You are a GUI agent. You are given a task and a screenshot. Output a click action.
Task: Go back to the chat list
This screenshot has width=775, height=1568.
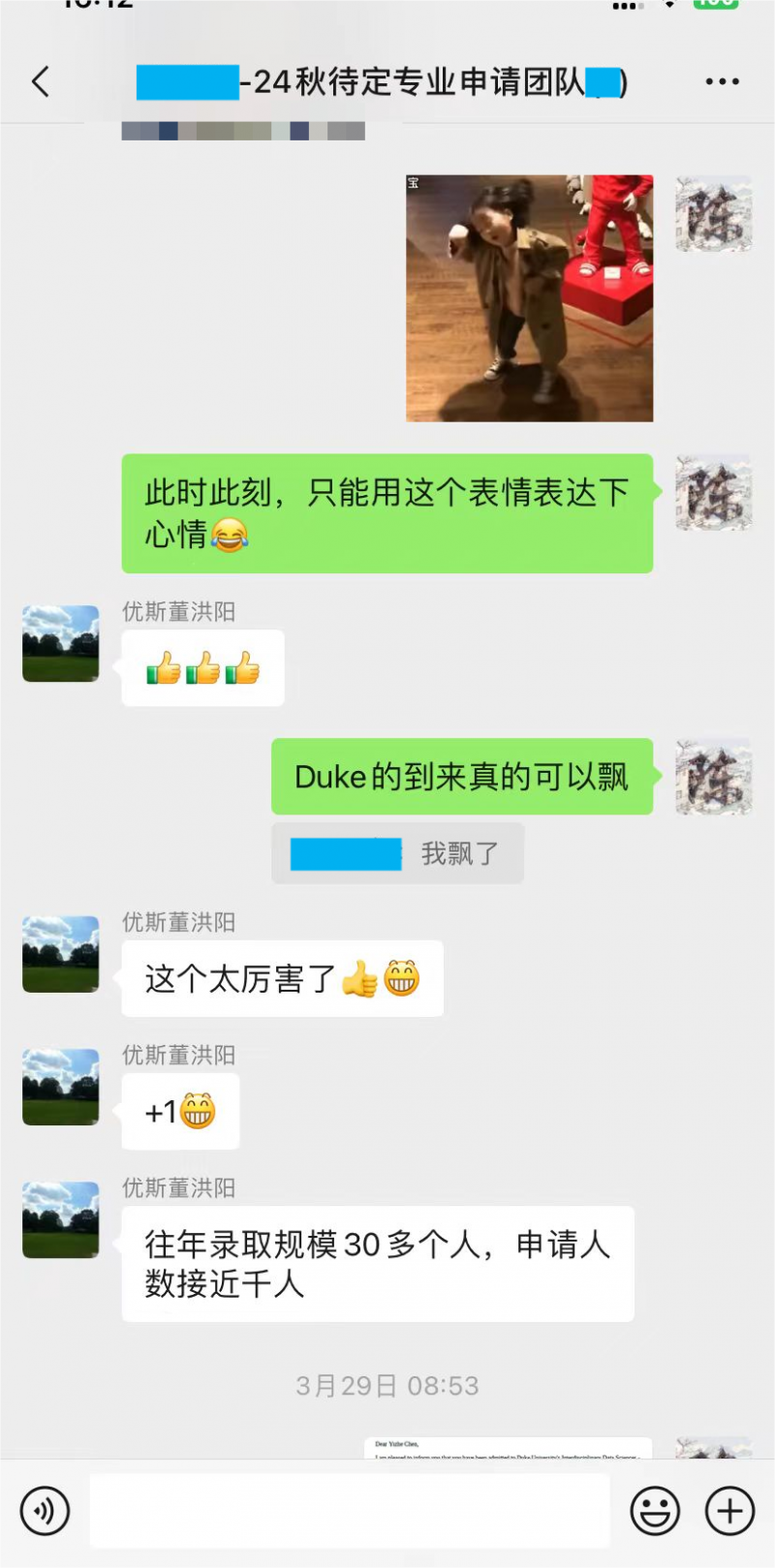click(x=41, y=82)
